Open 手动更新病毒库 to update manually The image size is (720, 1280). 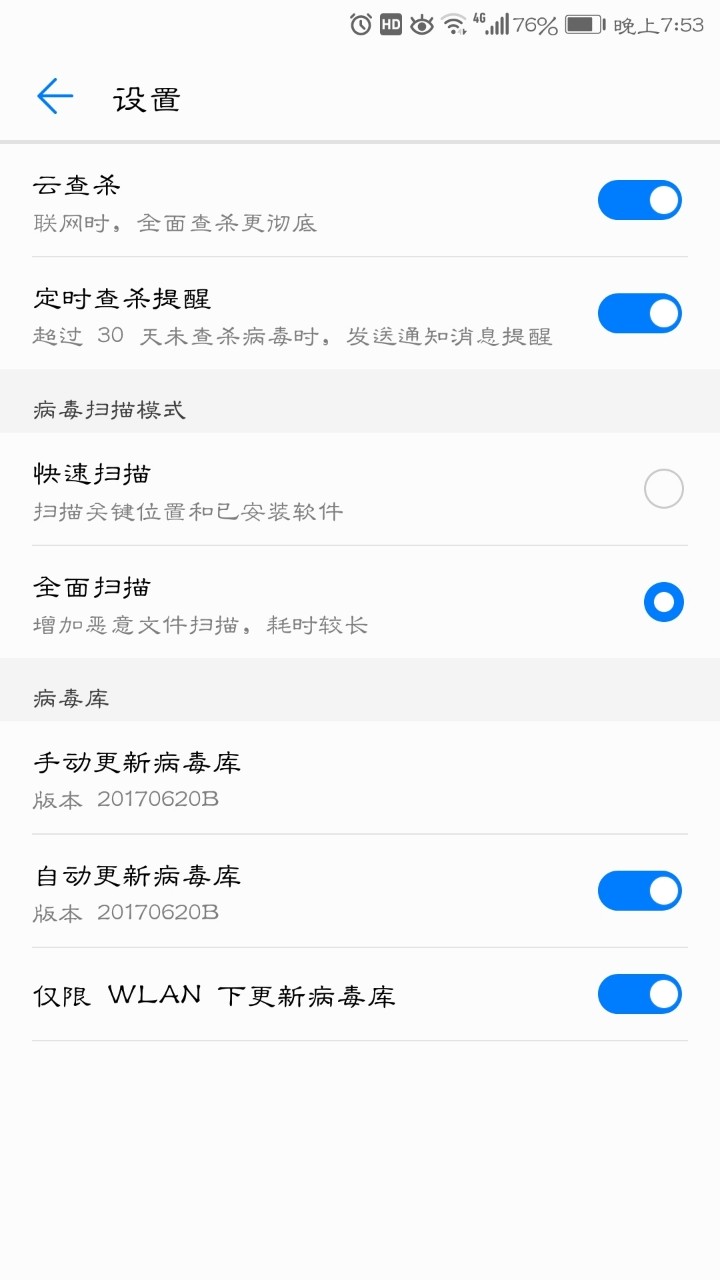point(360,778)
